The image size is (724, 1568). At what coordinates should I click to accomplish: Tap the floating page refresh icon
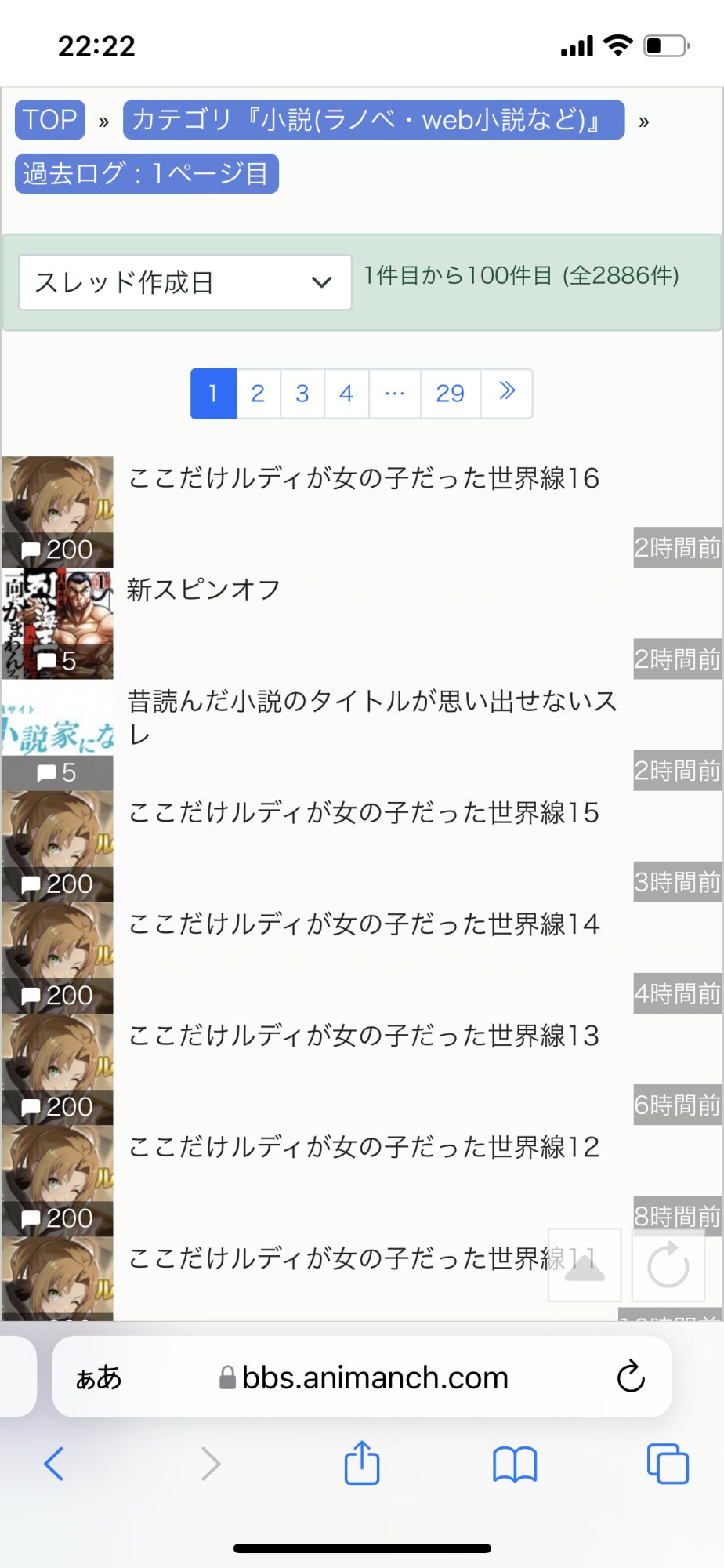point(668,1265)
